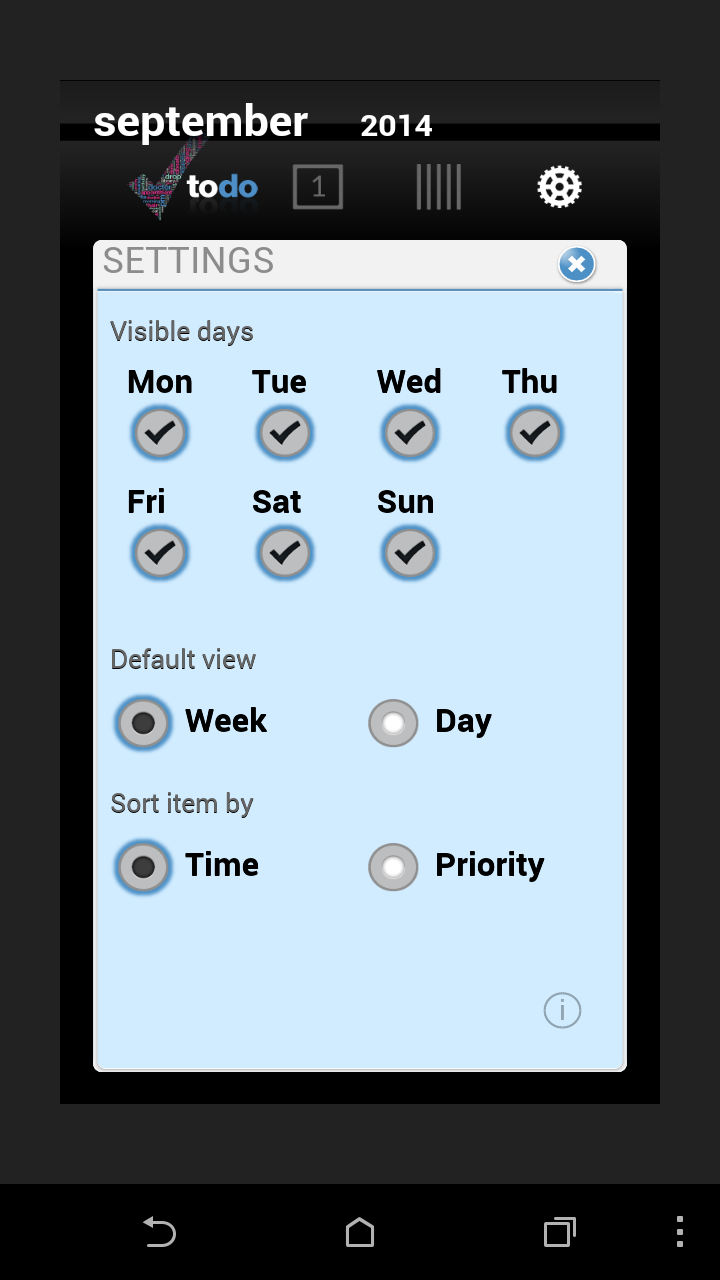Disable Wednesday as a visible day
Image resolution: width=720 pixels, height=1280 pixels.
click(x=409, y=433)
